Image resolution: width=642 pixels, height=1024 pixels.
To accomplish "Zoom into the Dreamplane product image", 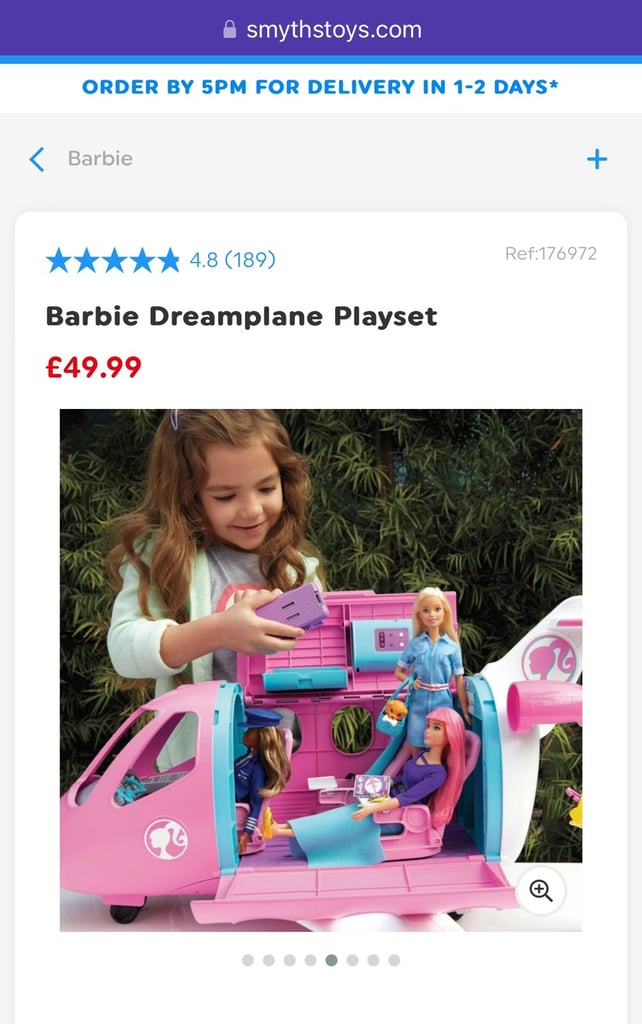I will [541, 891].
